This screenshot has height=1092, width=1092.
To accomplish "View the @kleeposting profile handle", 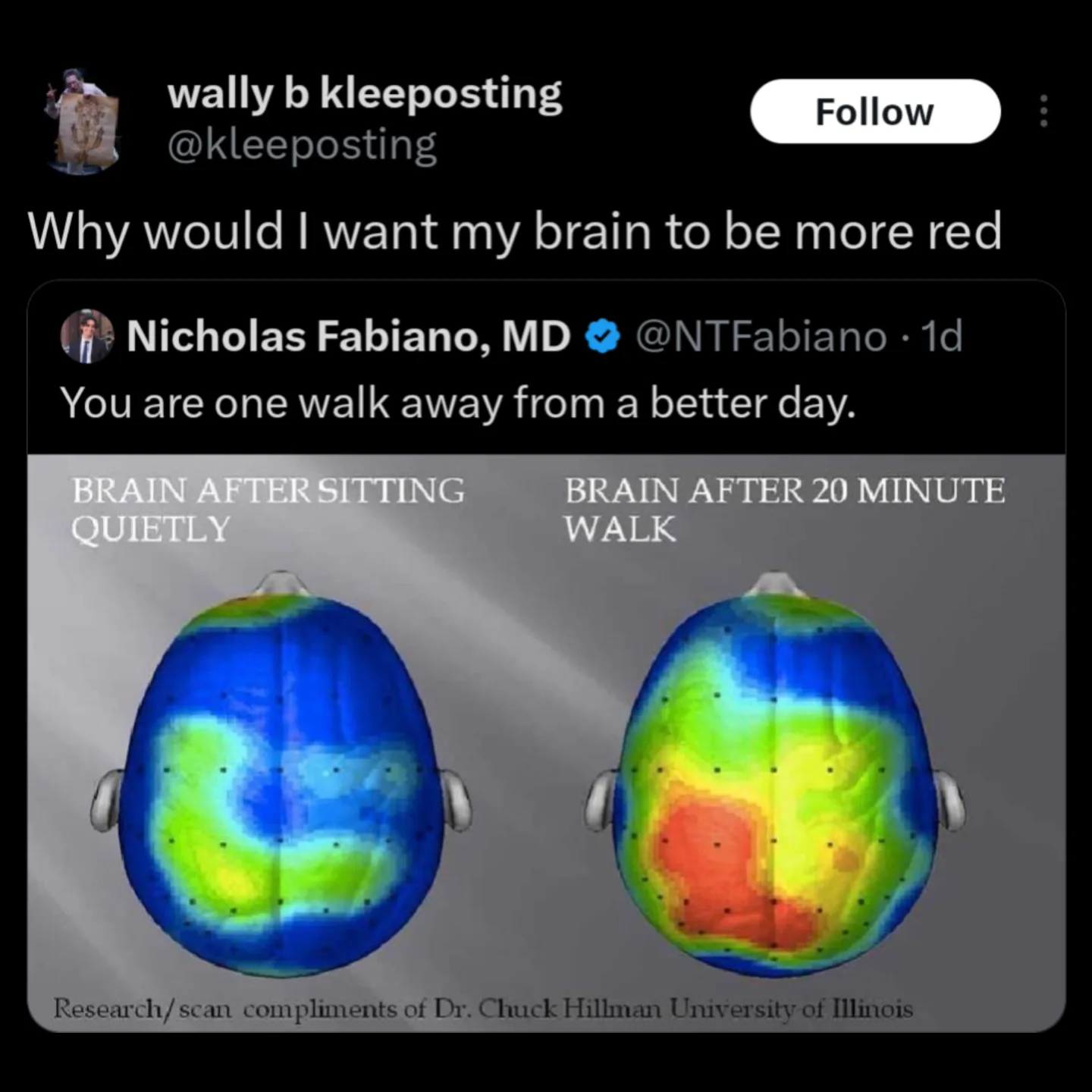I will [x=302, y=144].
